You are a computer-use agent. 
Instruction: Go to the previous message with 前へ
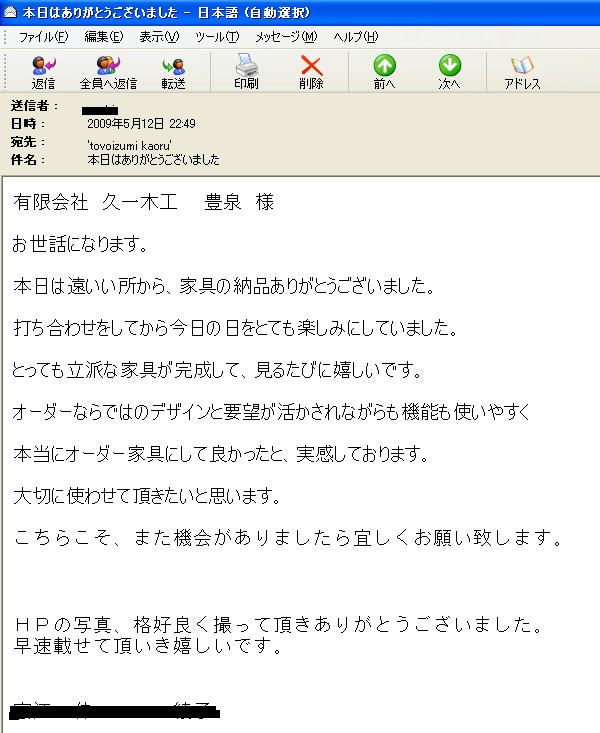(x=384, y=72)
